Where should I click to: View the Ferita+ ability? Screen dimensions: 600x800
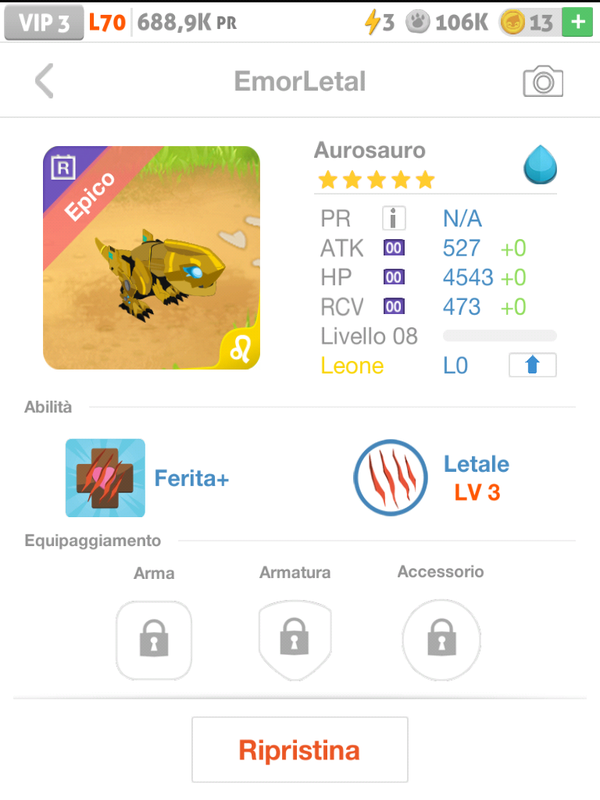105,478
